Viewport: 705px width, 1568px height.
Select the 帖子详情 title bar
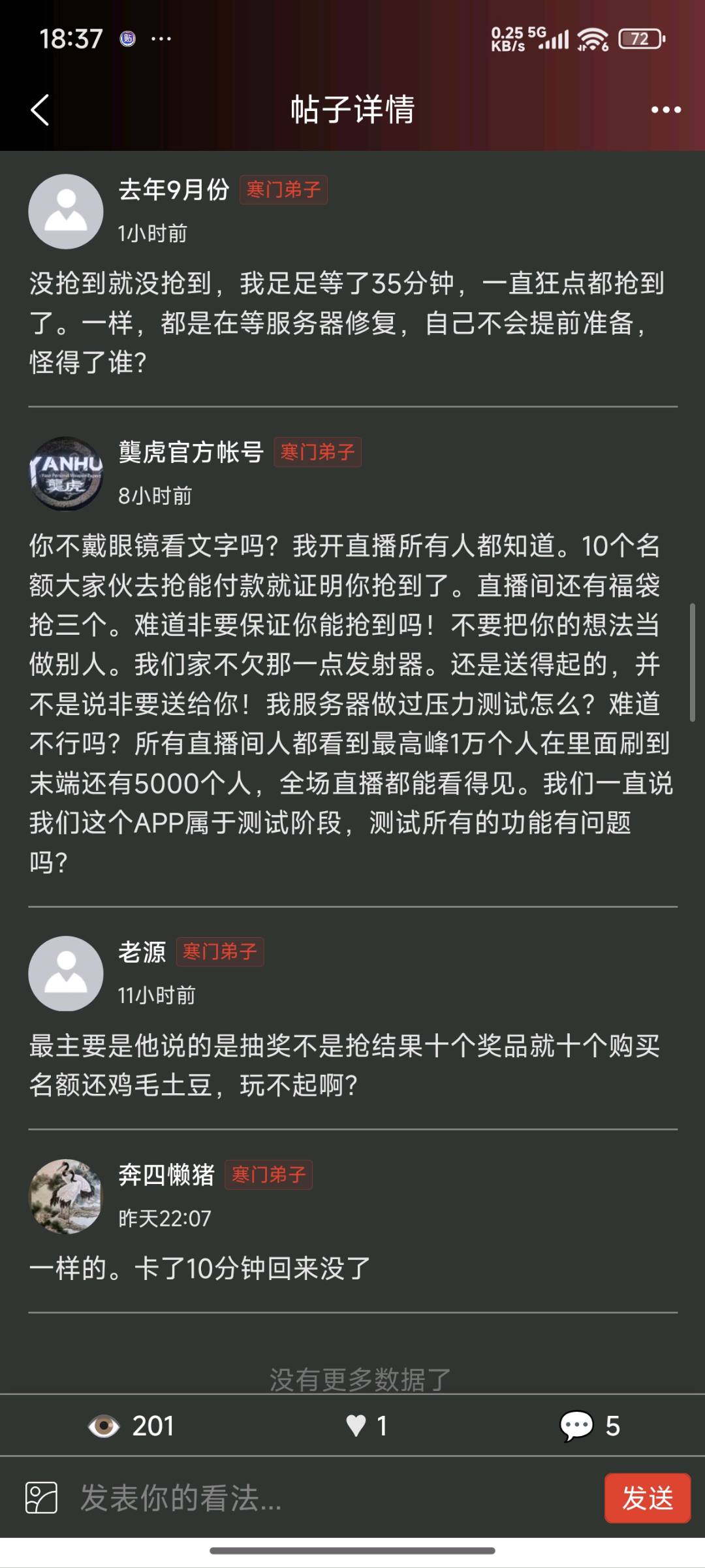coord(352,110)
